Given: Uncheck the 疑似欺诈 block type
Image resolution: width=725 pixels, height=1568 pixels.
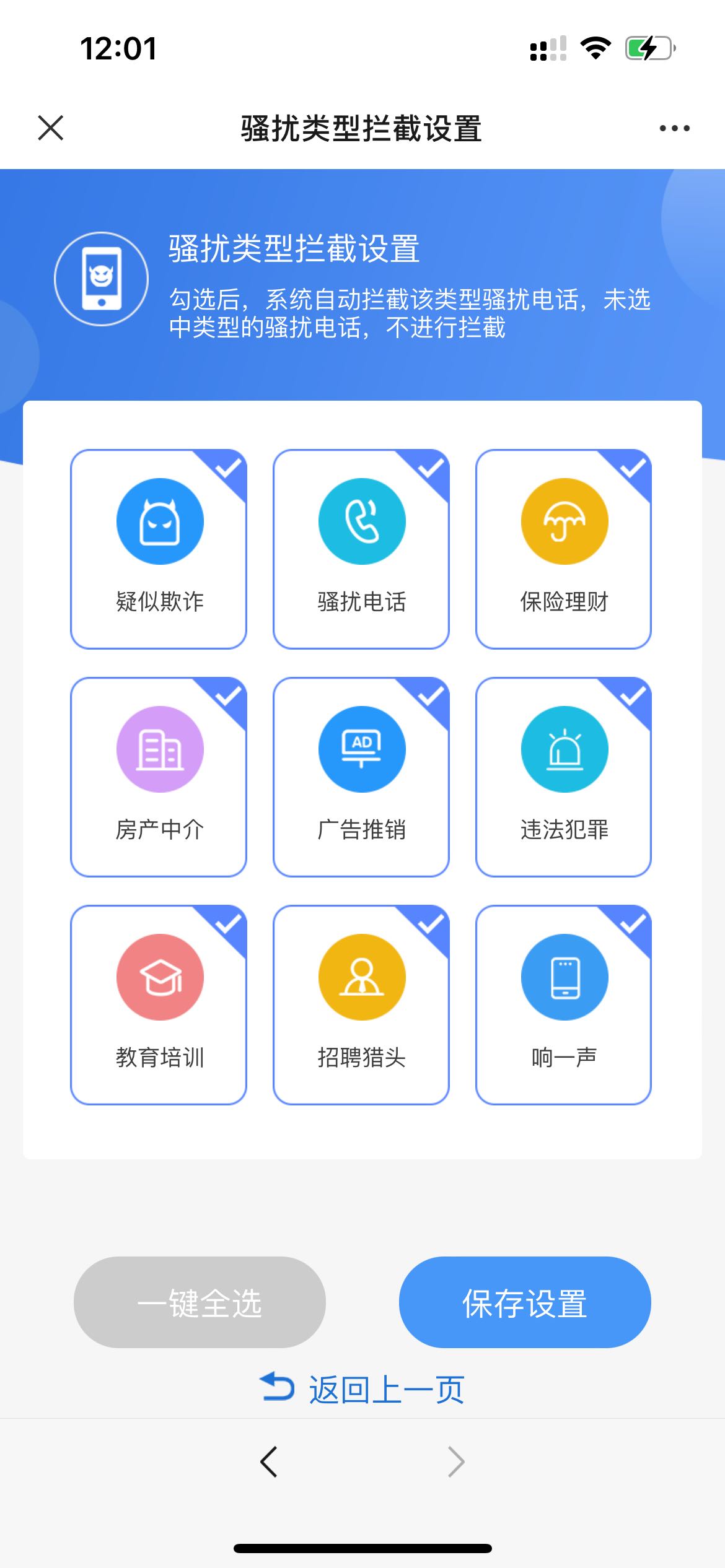Looking at the screenshot, I should 159,549.
